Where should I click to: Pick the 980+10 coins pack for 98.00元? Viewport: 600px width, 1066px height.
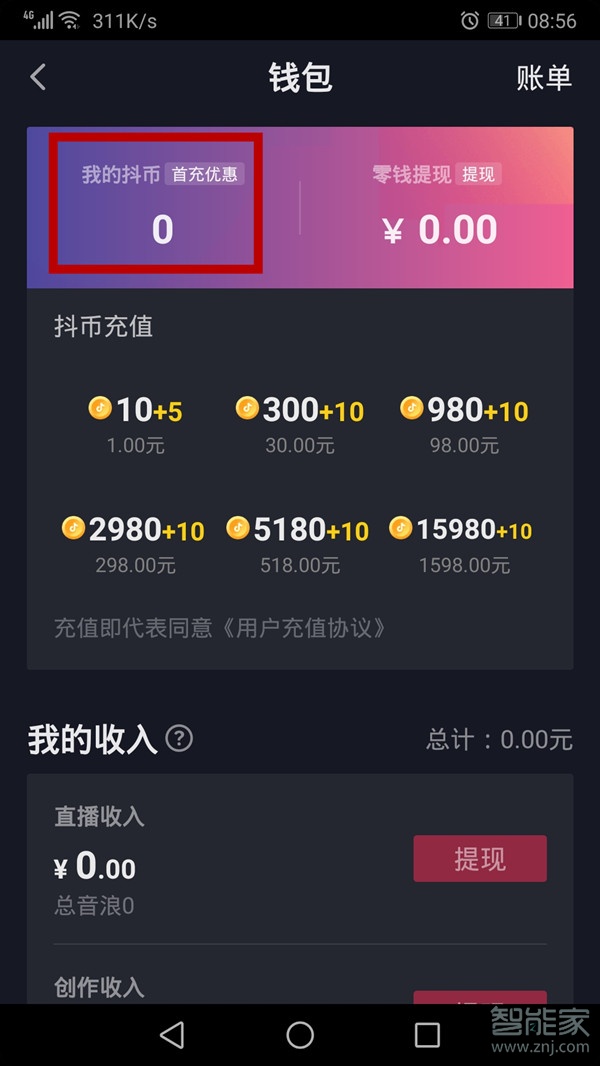pyautogui.click(x=464, y=422)
